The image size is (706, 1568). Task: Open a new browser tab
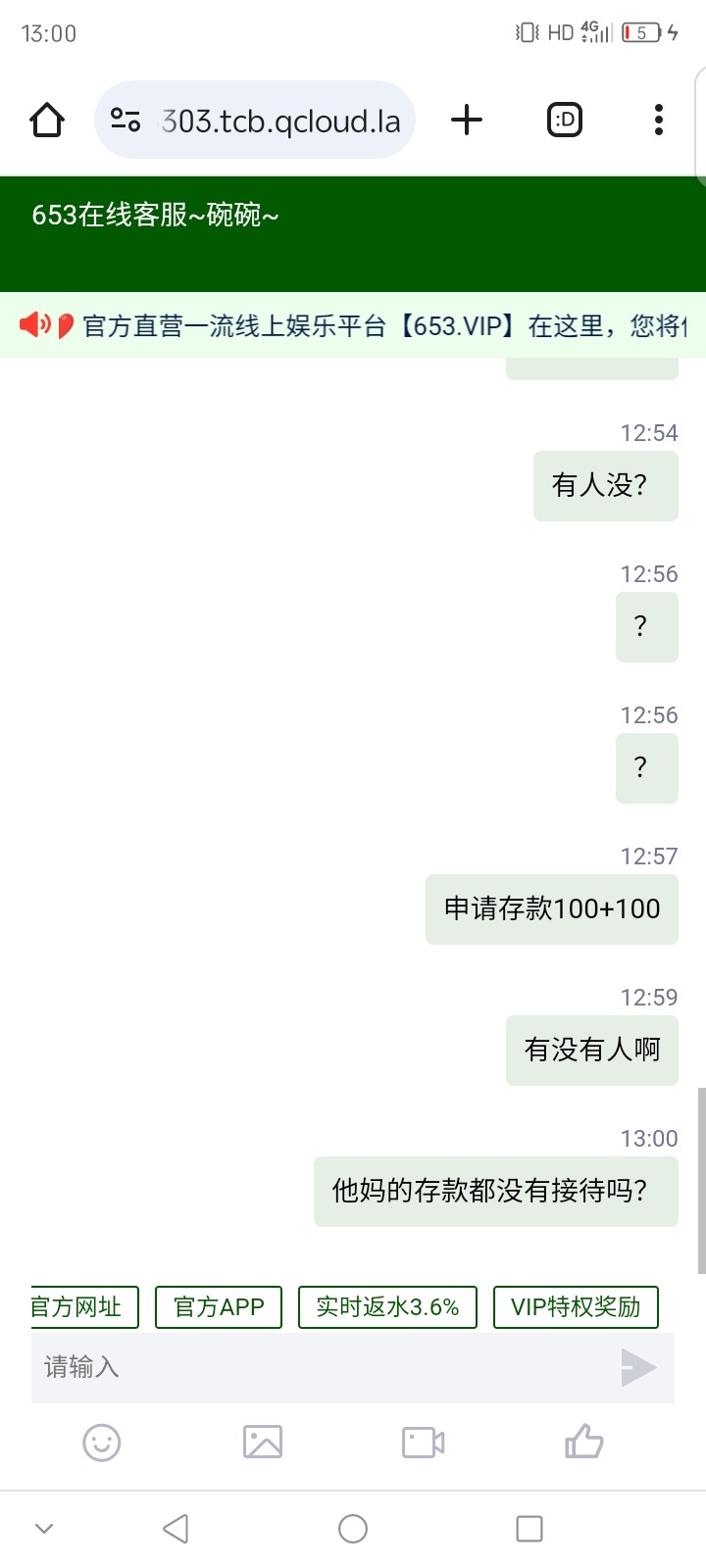click(467, 121)
